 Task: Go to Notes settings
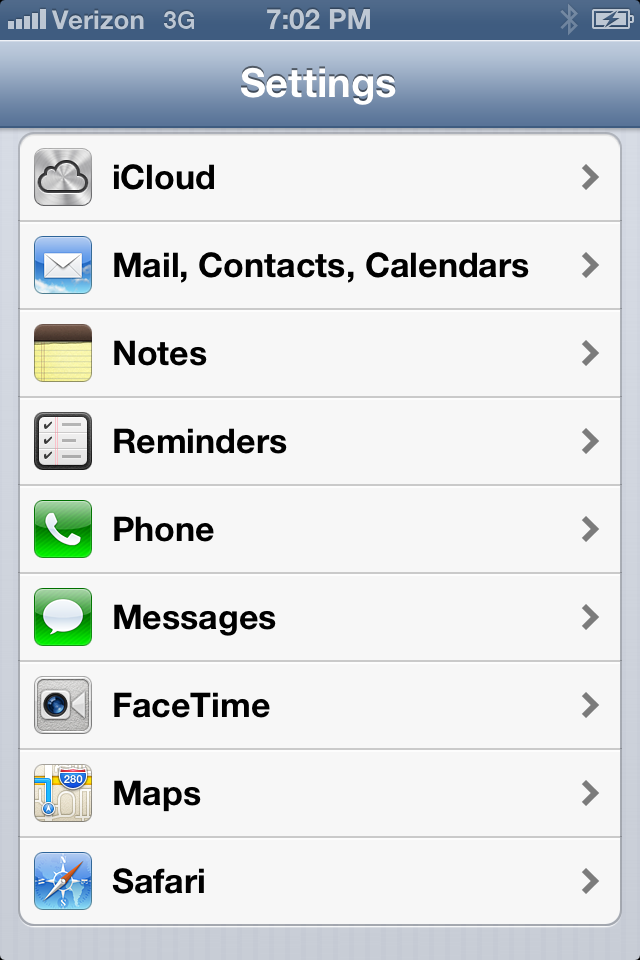tap(320, 354)
